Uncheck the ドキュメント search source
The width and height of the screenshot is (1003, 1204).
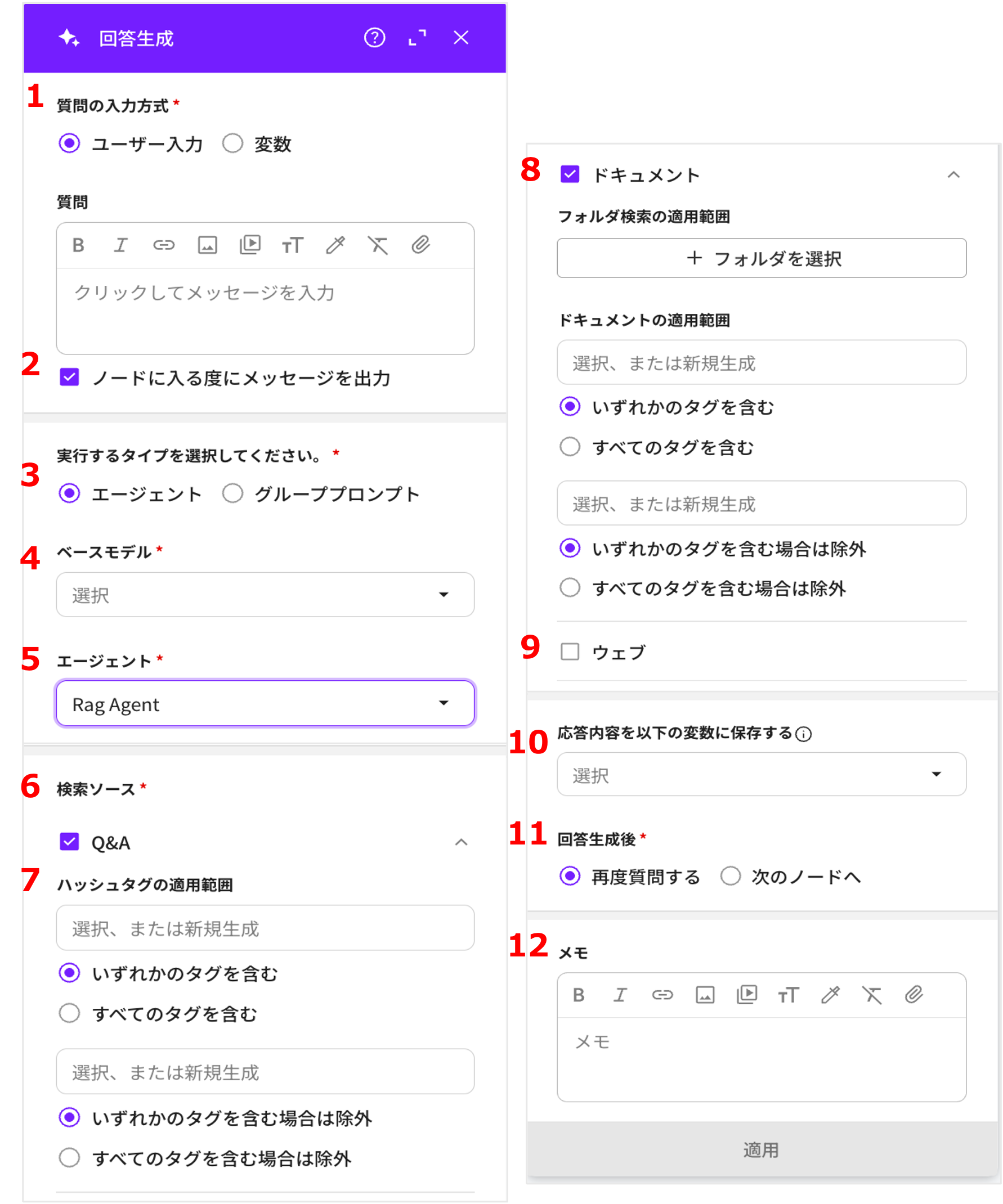[570, 174]
